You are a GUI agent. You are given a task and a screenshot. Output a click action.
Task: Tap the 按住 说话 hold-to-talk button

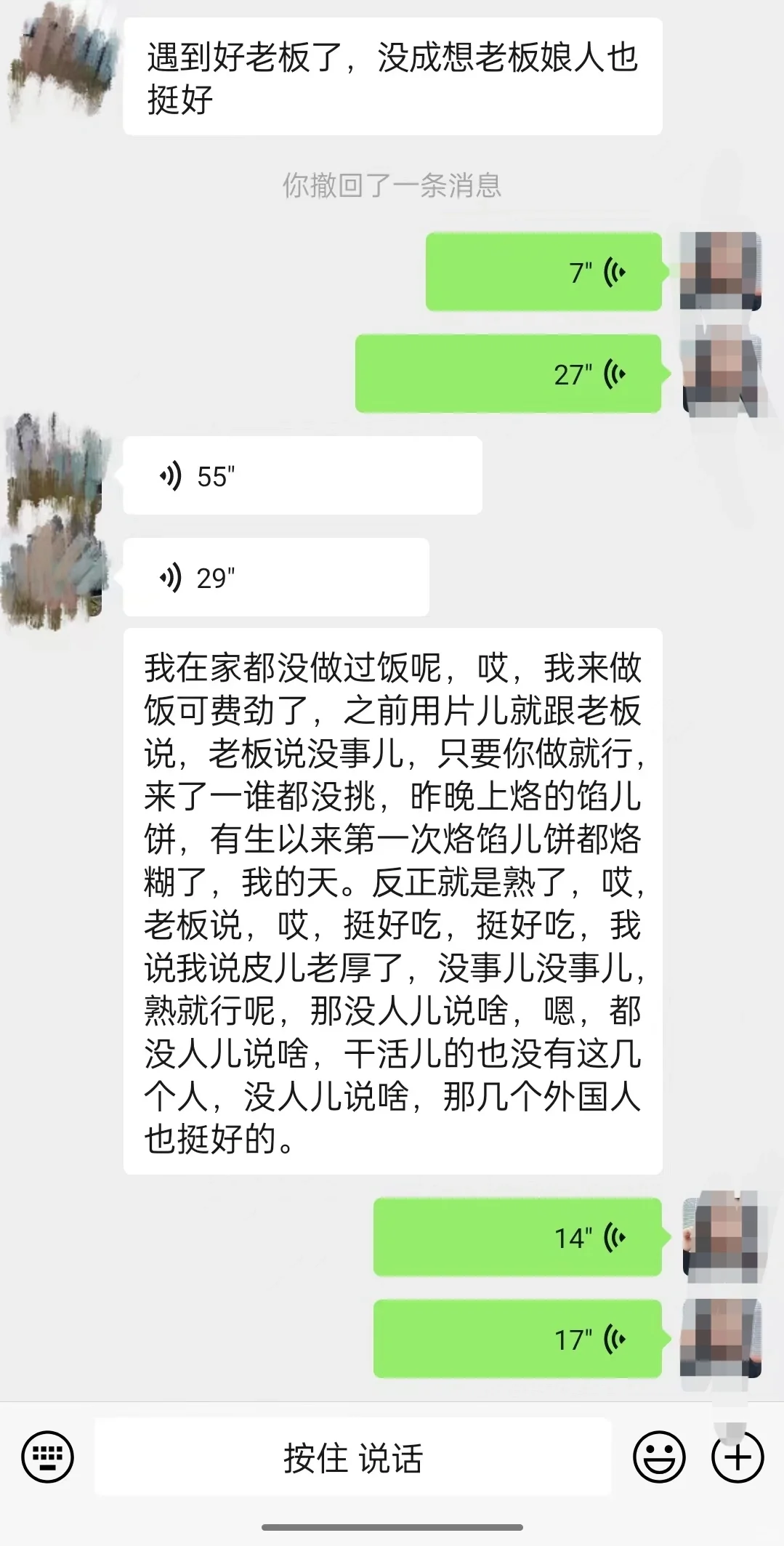pyautogui.click(x=353, y=1457)
